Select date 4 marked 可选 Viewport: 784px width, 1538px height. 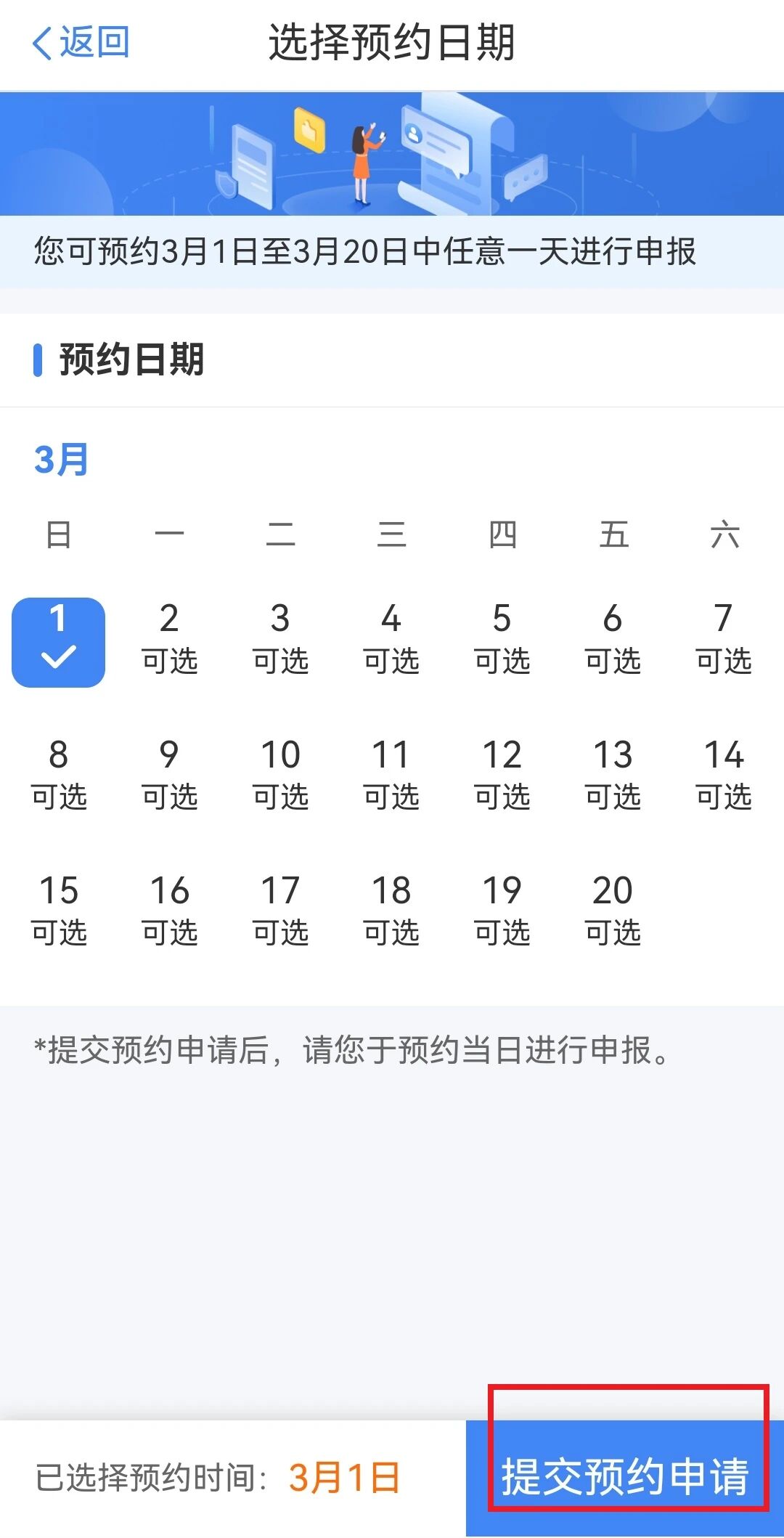[x=391, y=639]
